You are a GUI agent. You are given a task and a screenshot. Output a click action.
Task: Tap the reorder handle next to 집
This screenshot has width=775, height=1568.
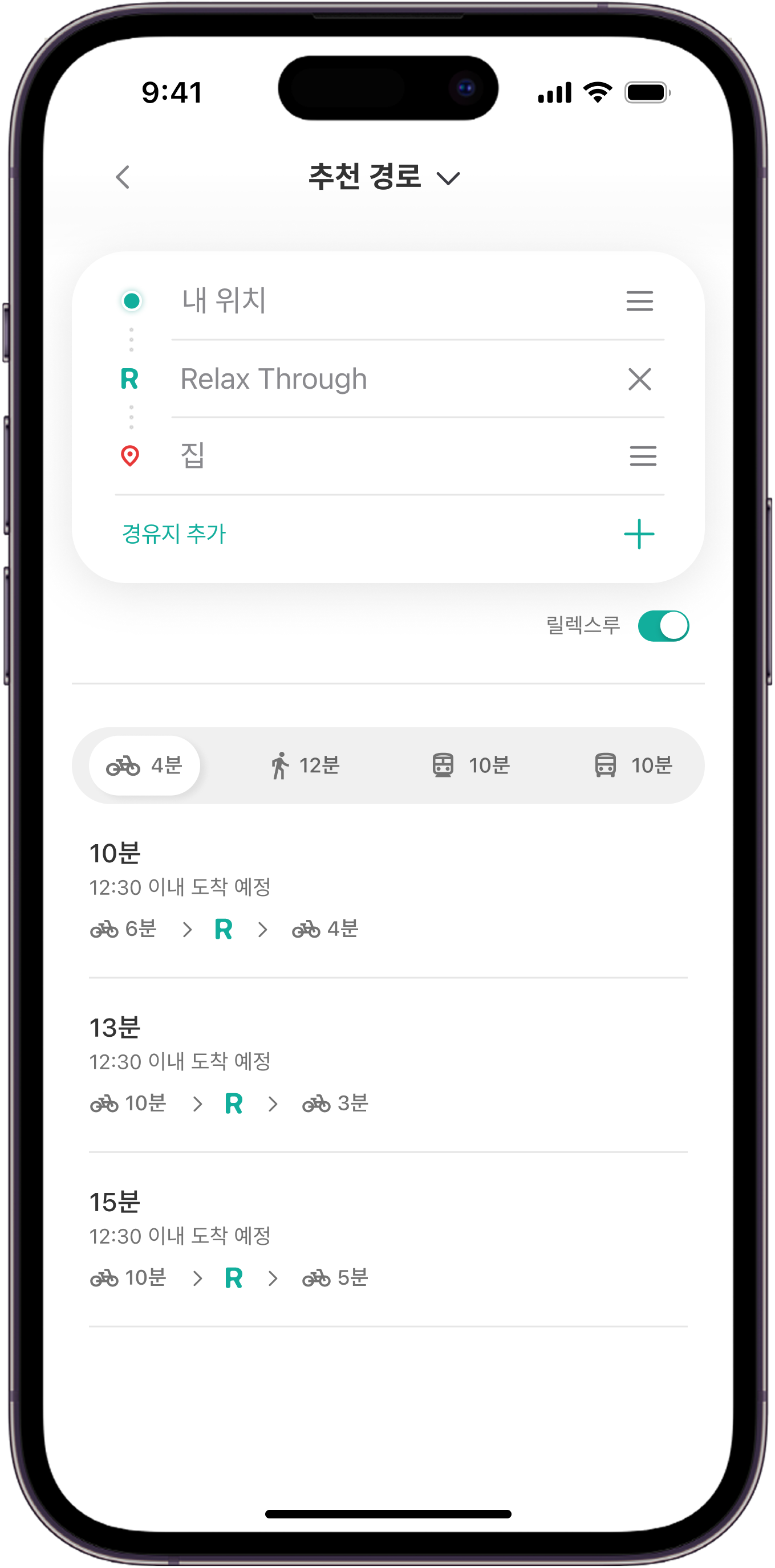pos(643,455)
